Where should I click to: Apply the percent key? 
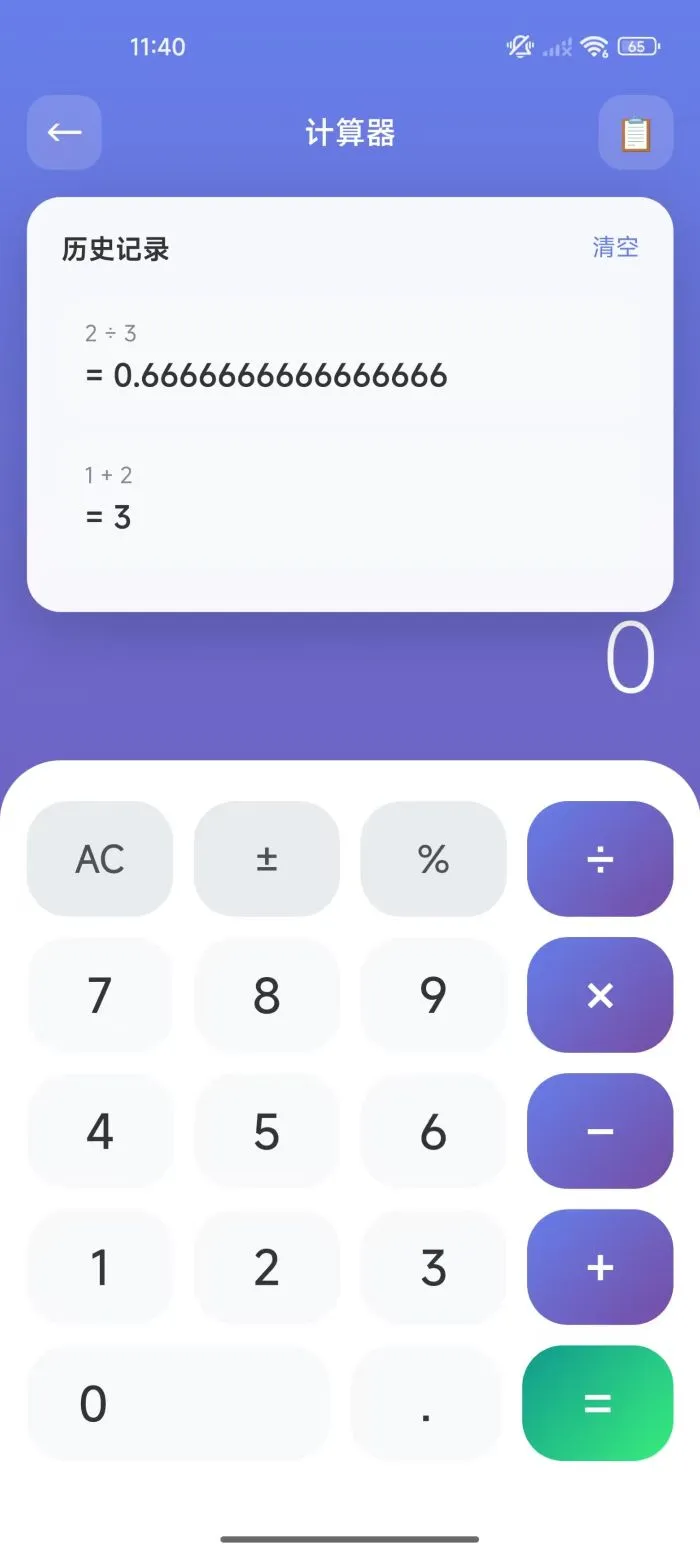pos(433,859)
